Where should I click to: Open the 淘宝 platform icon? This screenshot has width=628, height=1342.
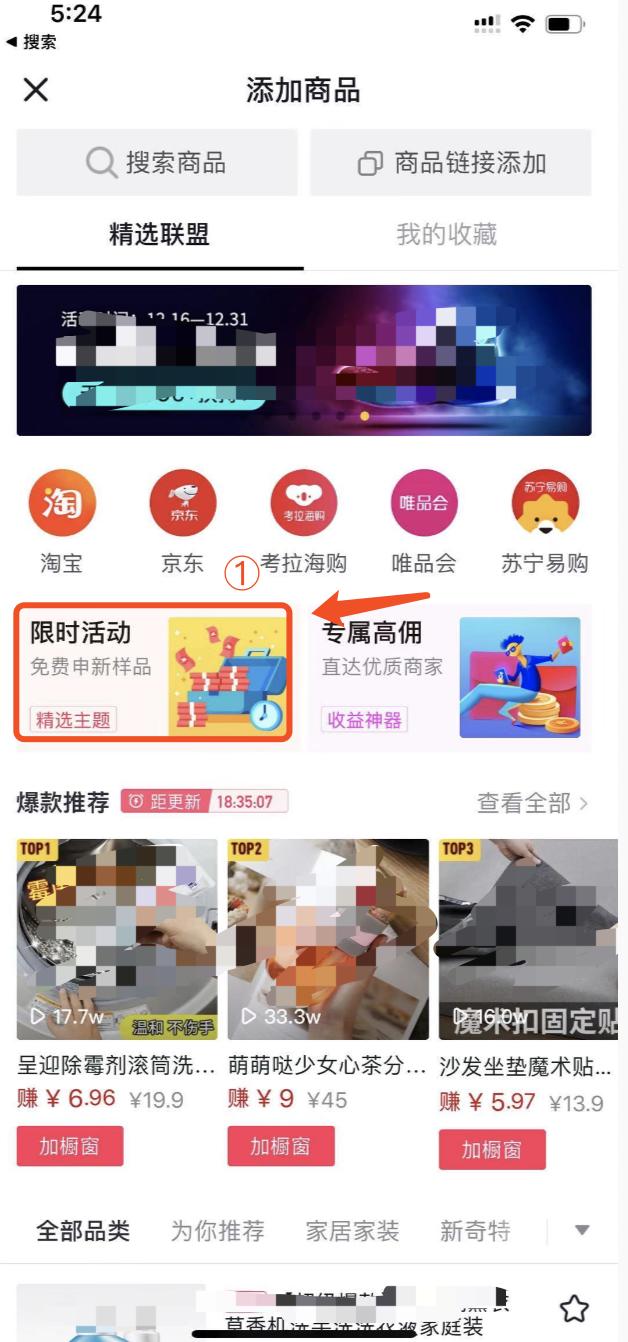tap(62, 502)
